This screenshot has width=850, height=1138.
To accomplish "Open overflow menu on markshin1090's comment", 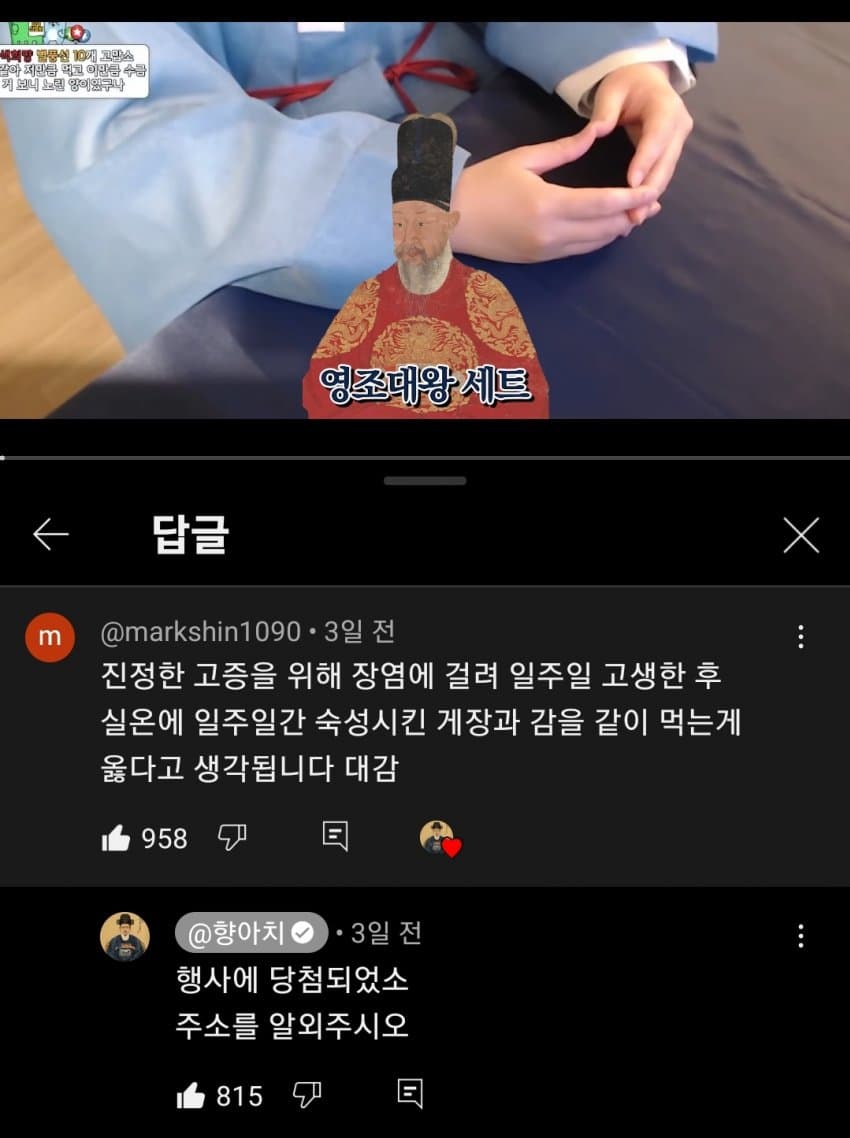I will point(800,637).
